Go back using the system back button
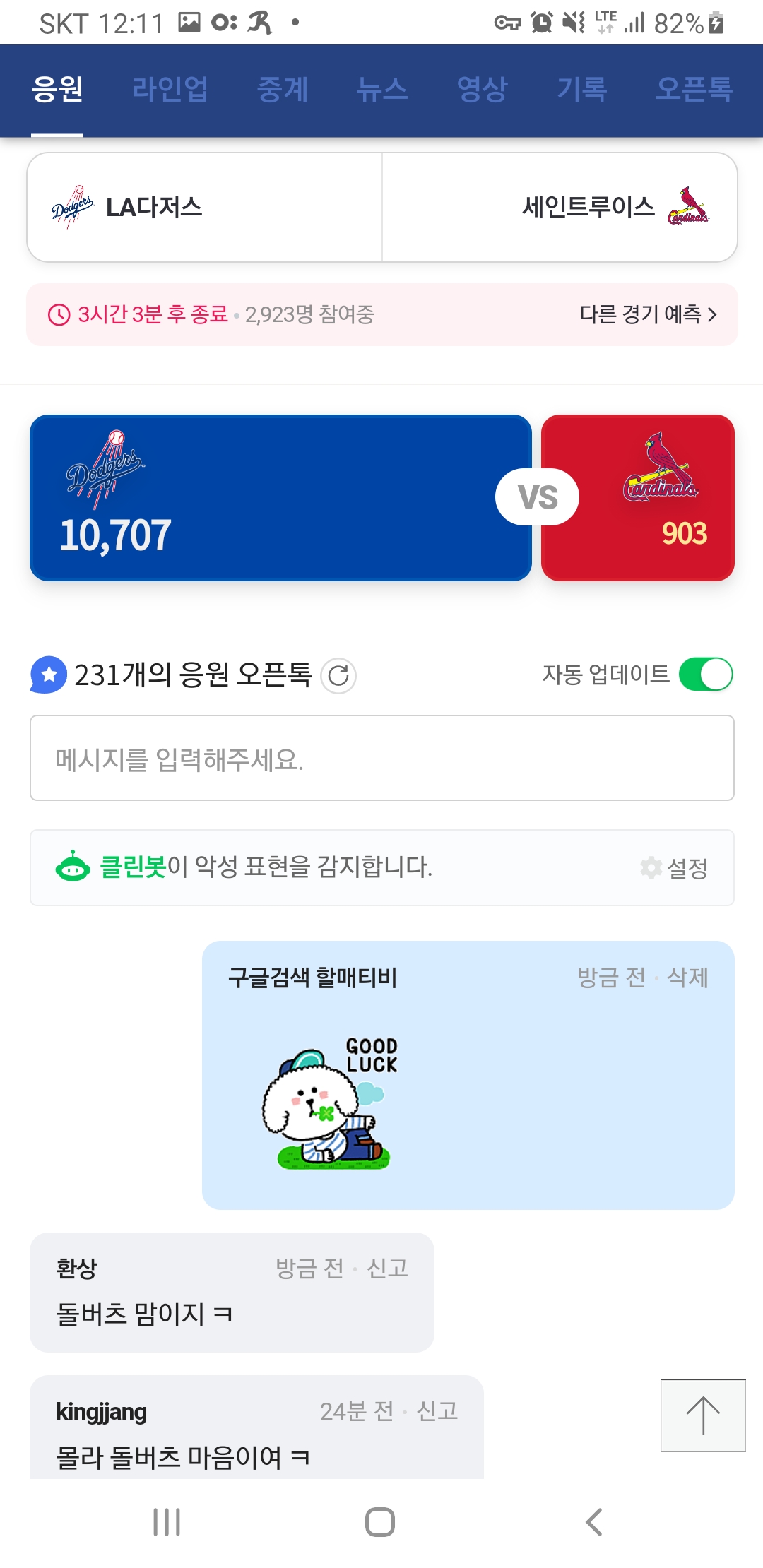The height and width of the screenshot is (1568, 763). tap(594, 1522)
